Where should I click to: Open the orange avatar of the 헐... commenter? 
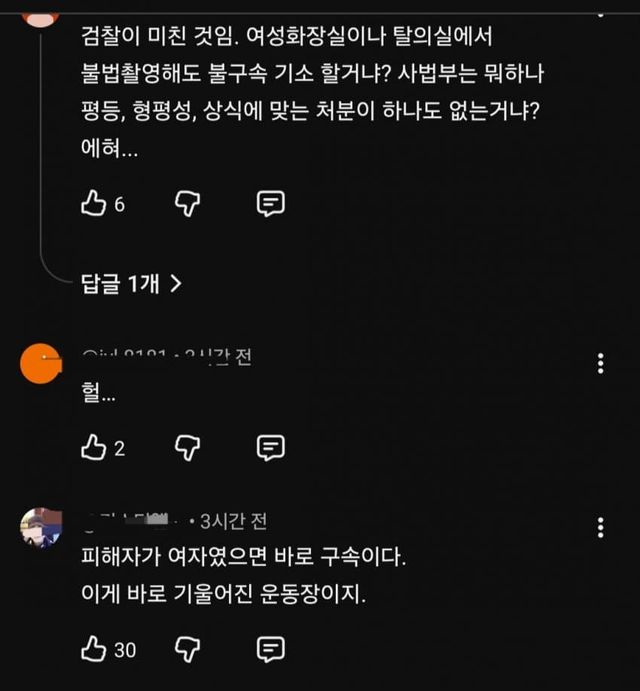point(41,363)
